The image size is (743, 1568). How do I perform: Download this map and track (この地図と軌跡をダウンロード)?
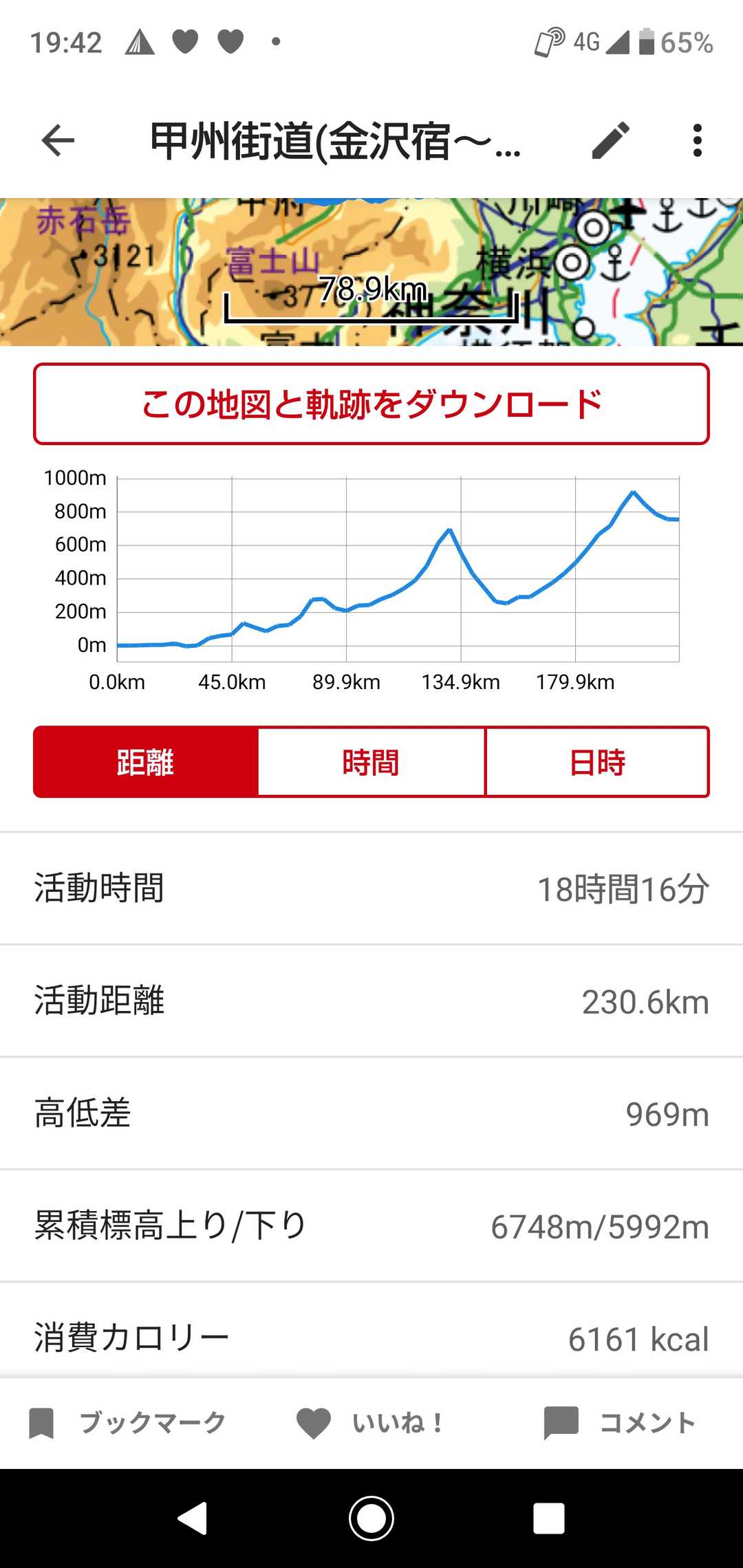[371, 404]
